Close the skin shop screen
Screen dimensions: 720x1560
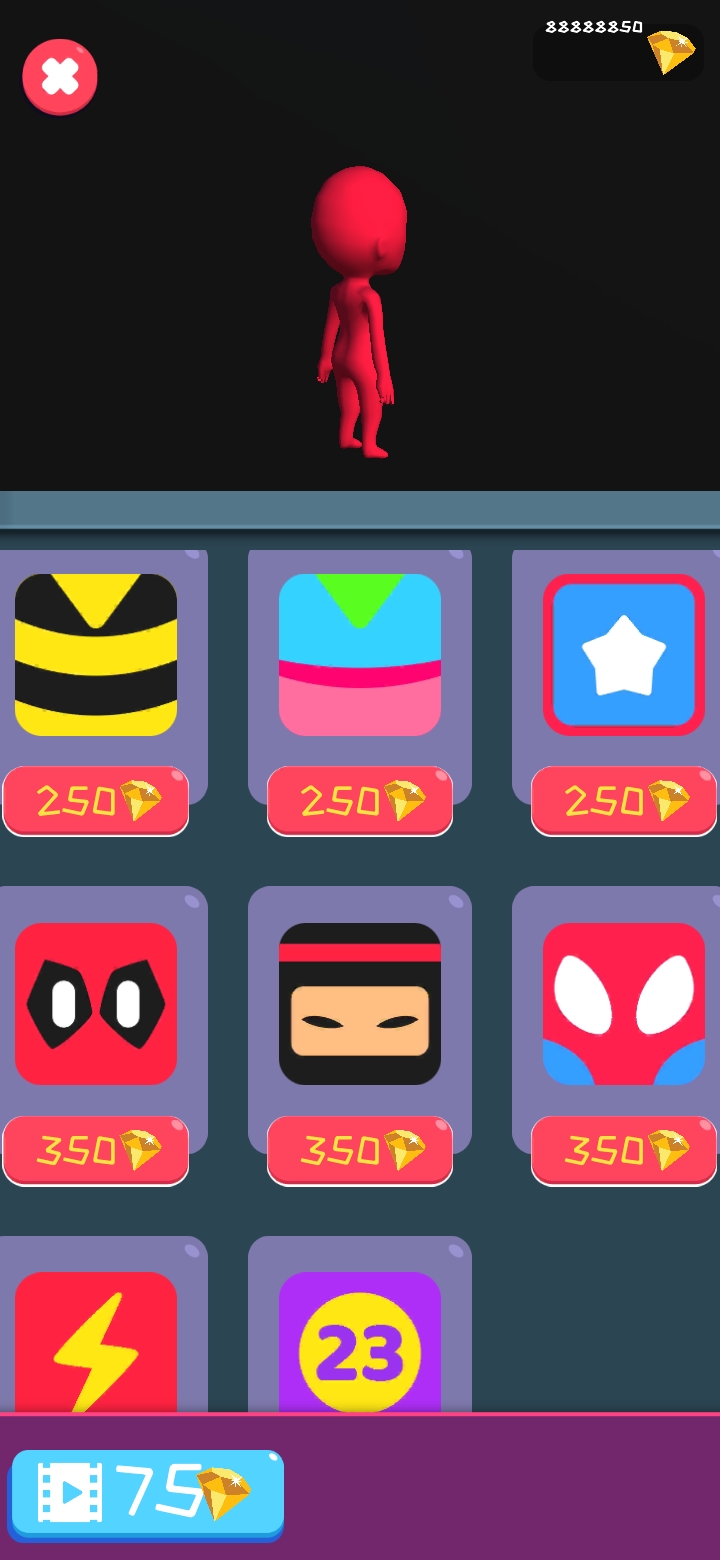click(x=60, y=77)
